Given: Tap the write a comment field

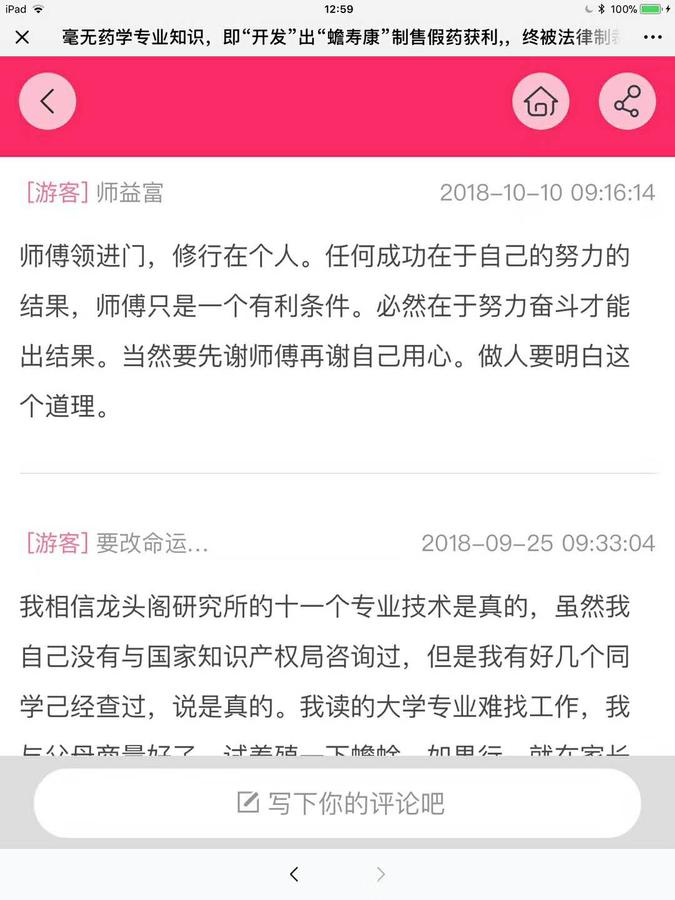Looking at the screenshot, I should [337, 802].
